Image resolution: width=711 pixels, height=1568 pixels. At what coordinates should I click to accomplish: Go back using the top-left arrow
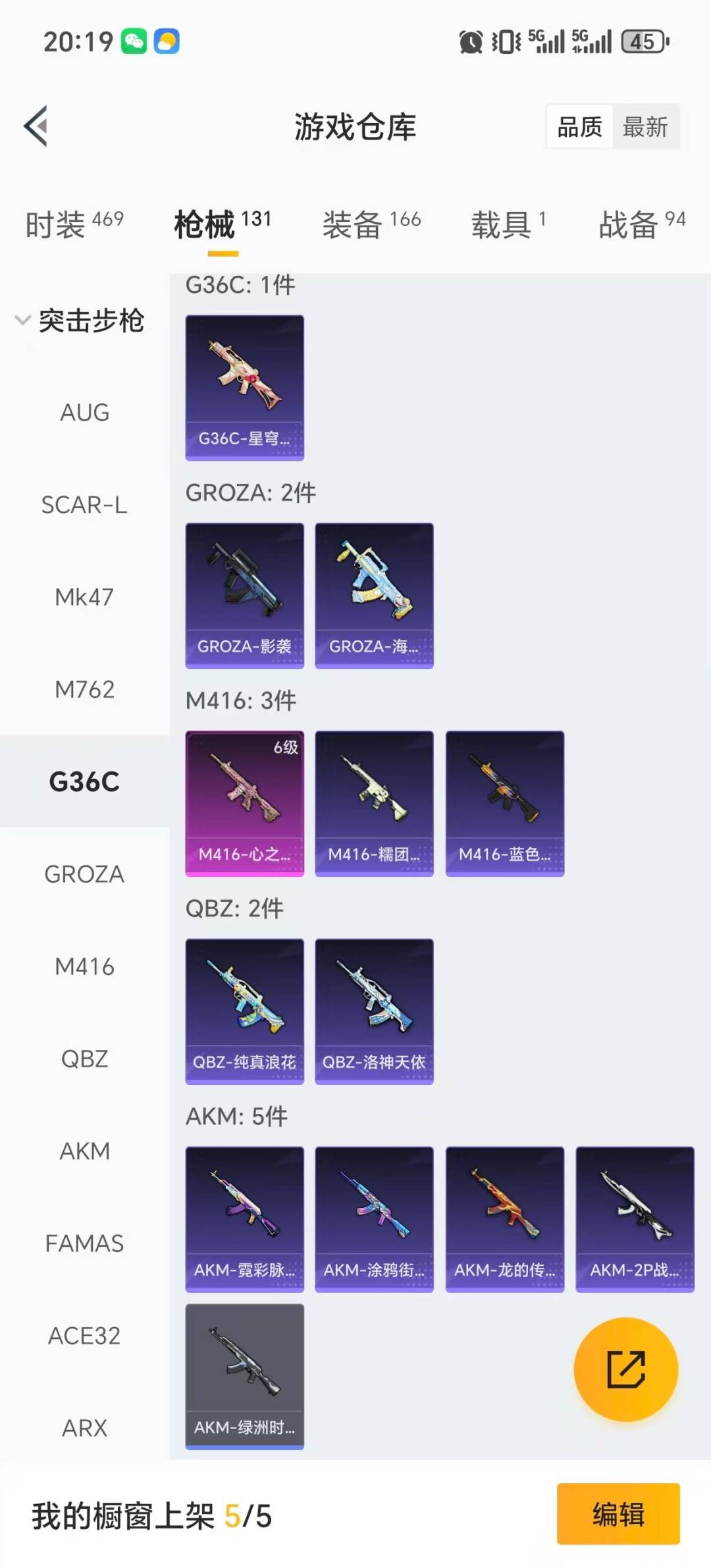point(36,126)
